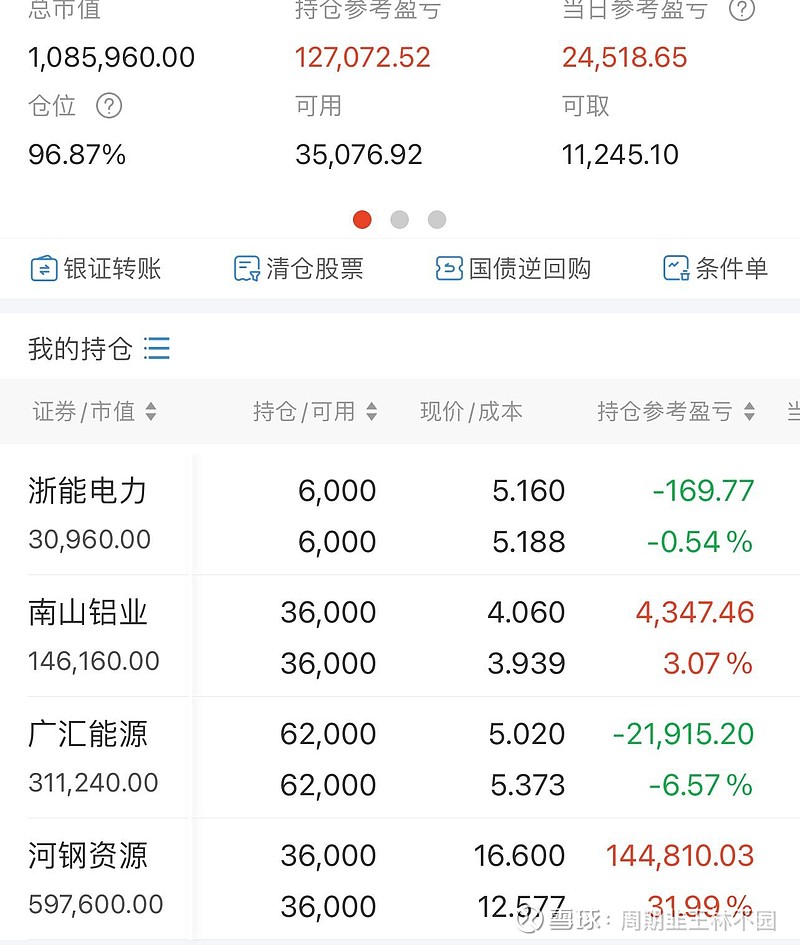Sort holdings by 持仓参考盈亏

[676, 411]
